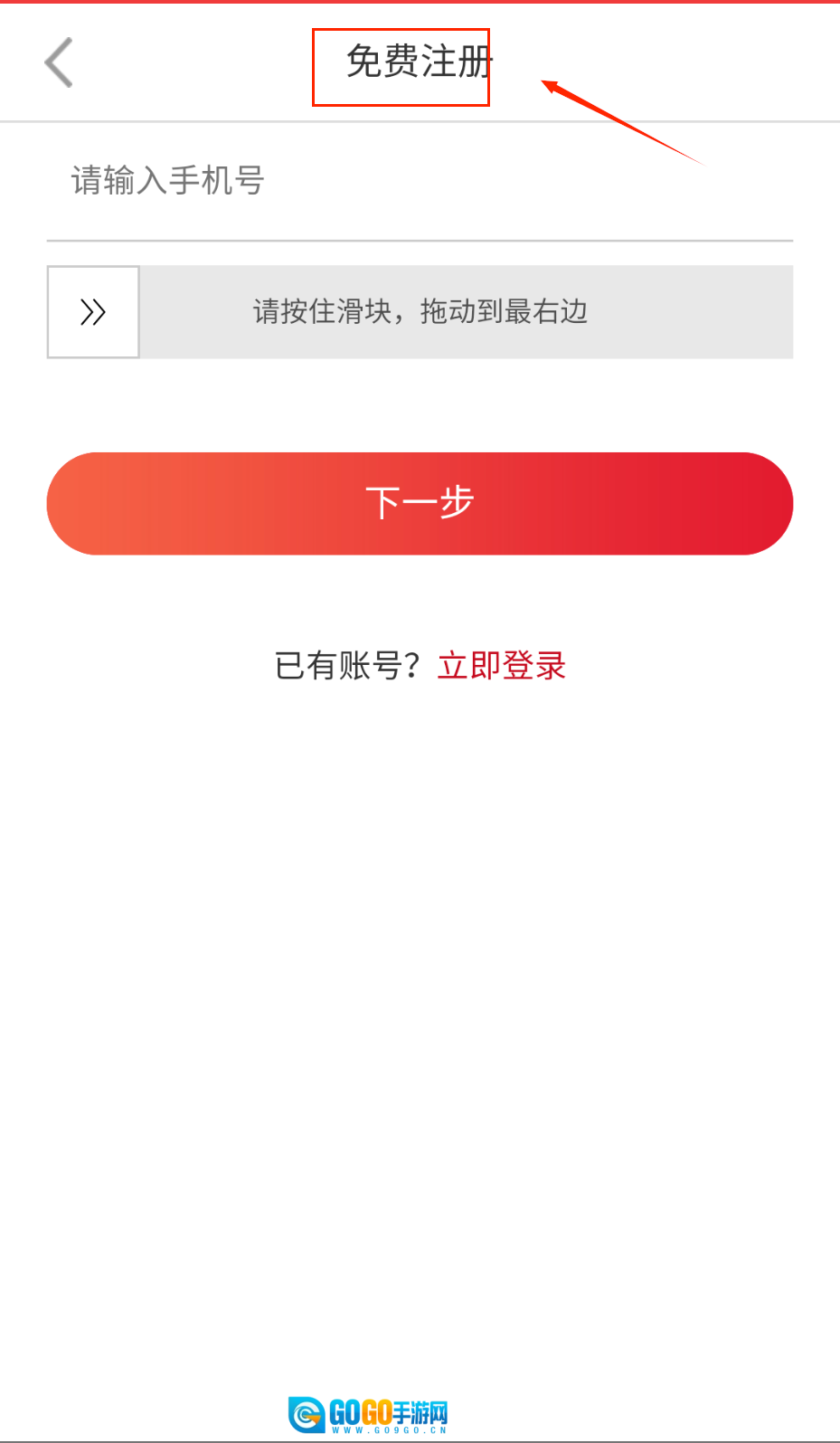Focus the 请输入手机号 phone number field
This screenshot has height=1443, width=840.
pyautogui.click(x=419, y=181)
